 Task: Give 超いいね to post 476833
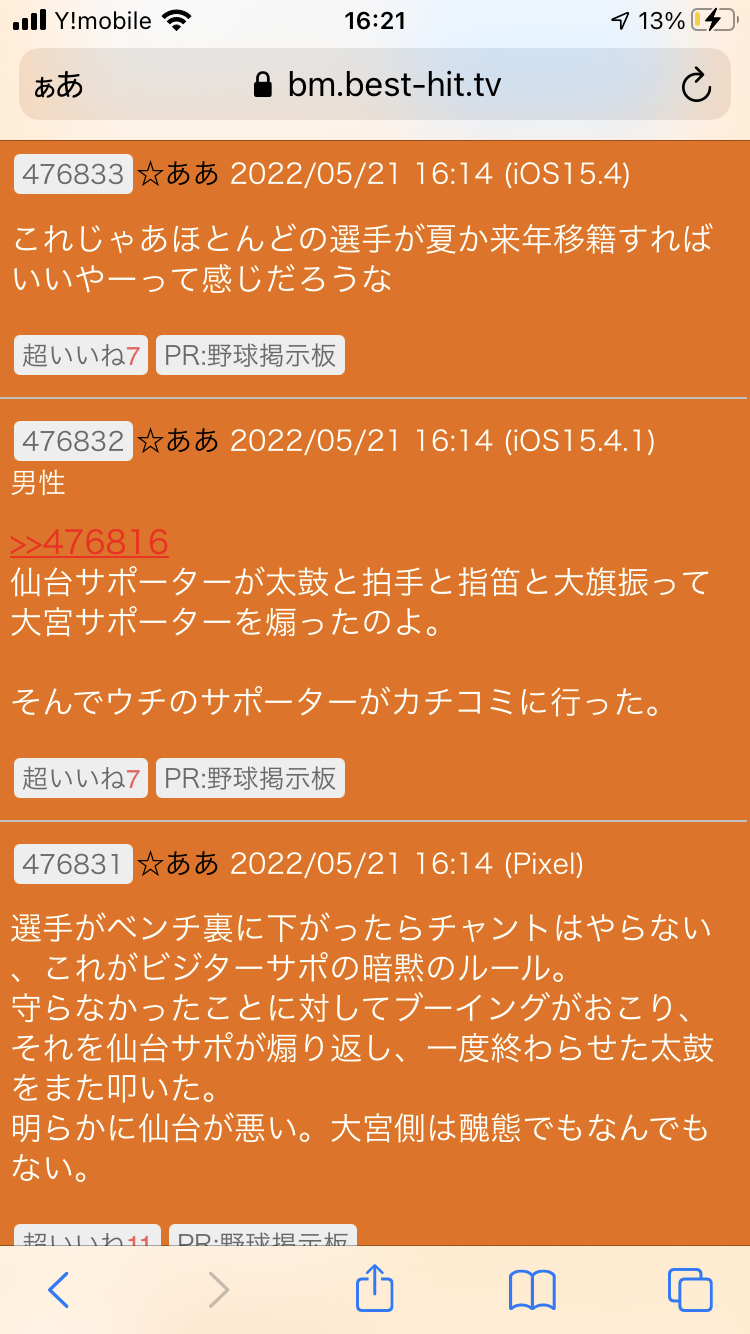(x=82, y=355)
